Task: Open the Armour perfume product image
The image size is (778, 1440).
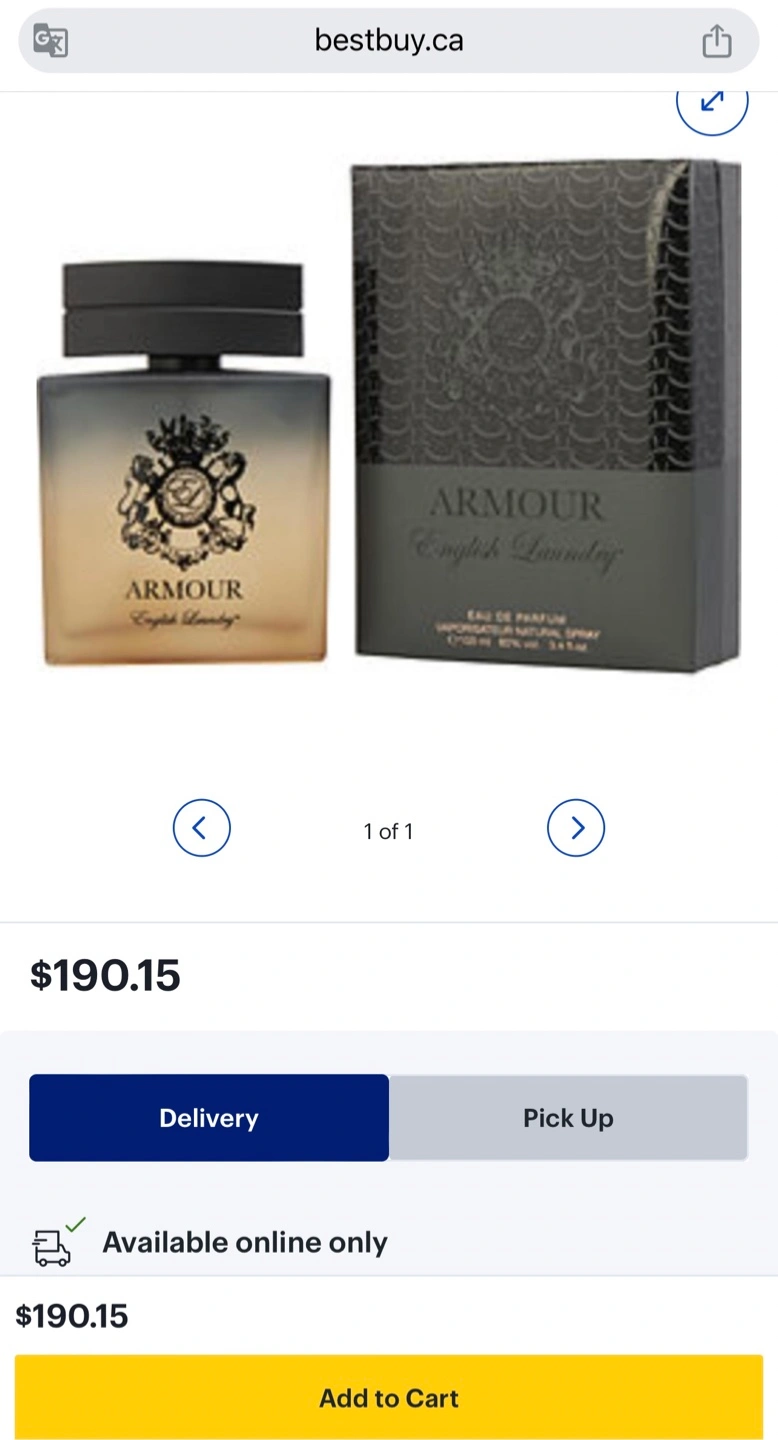Action: (x=389, y=415)
